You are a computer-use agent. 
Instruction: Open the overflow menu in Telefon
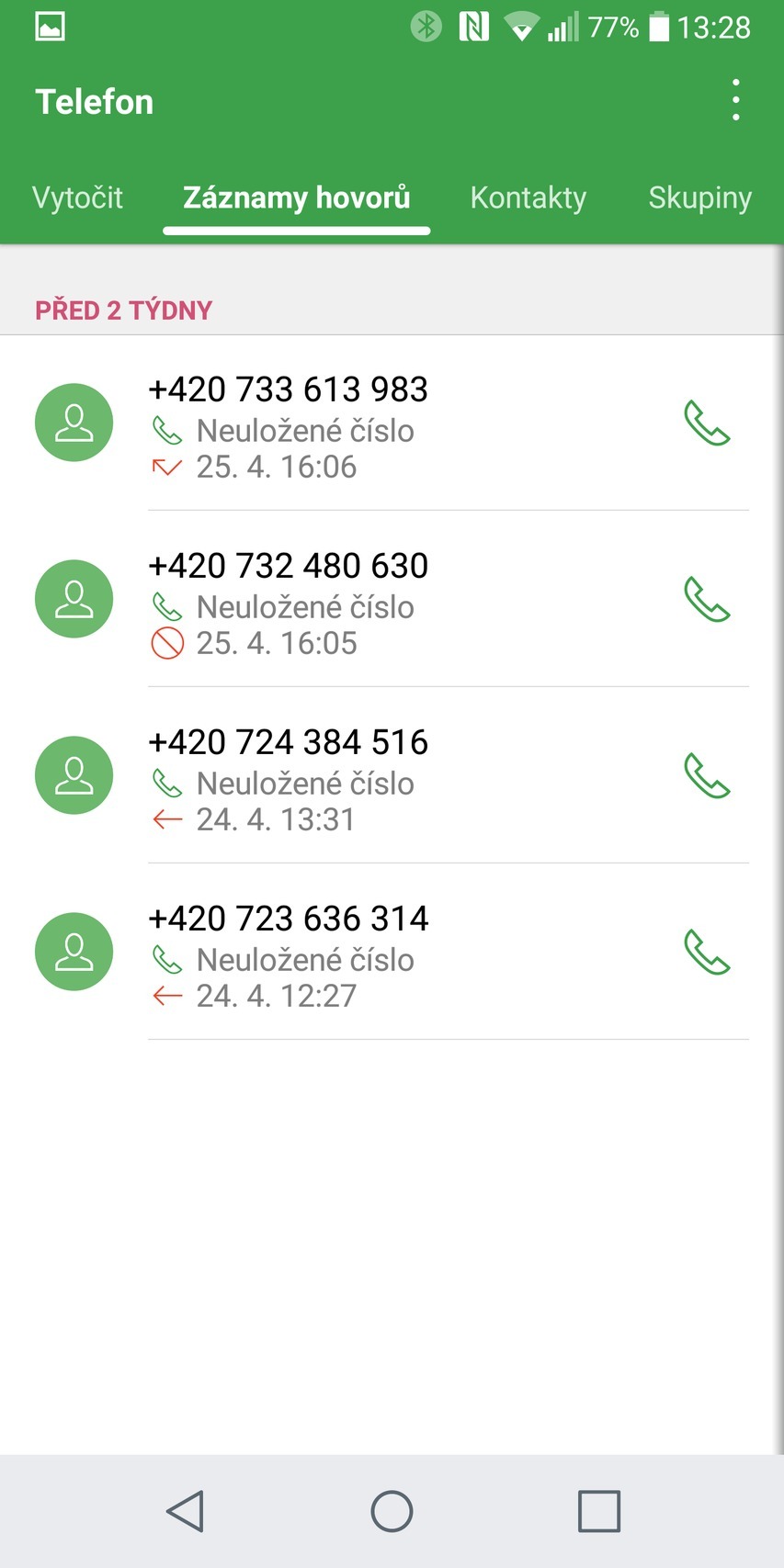[x=735, y=100]
